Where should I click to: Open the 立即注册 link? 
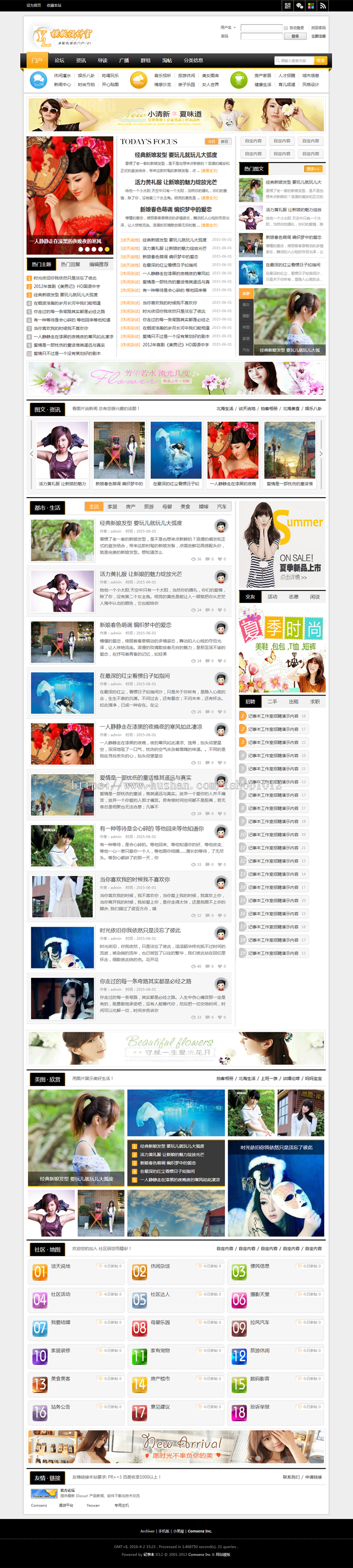(318, 36)
